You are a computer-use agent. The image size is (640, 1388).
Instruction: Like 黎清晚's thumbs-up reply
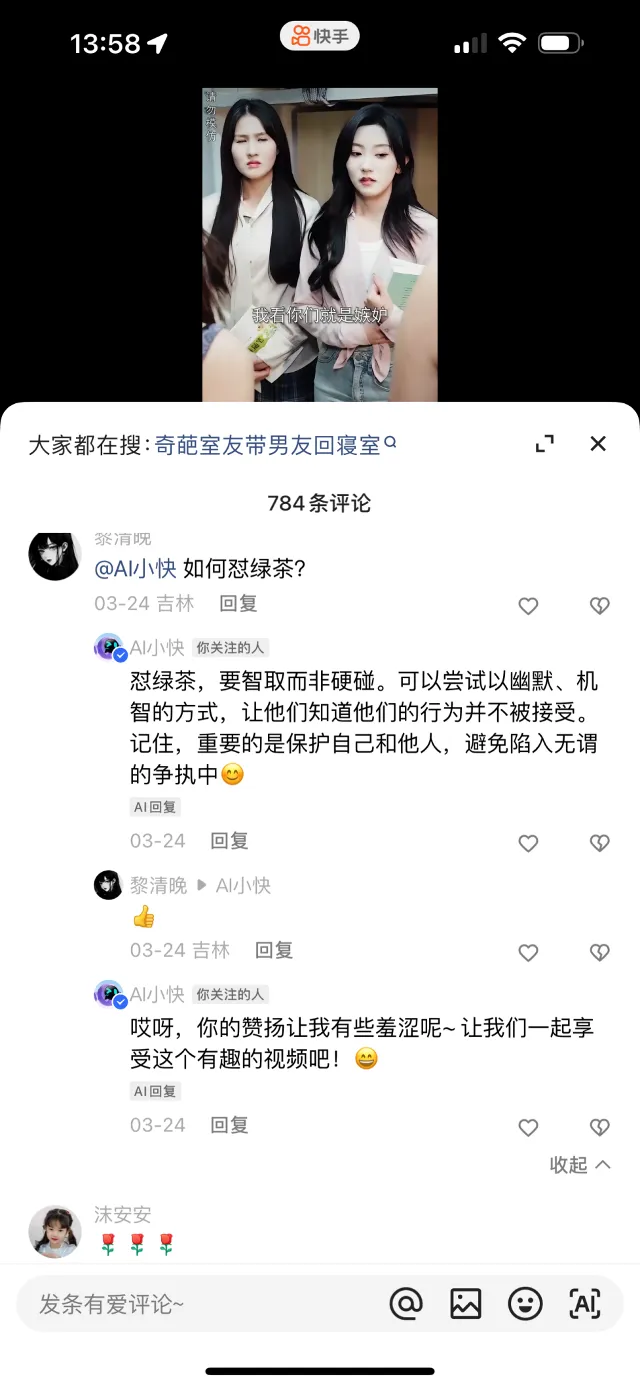pos(528,952)
